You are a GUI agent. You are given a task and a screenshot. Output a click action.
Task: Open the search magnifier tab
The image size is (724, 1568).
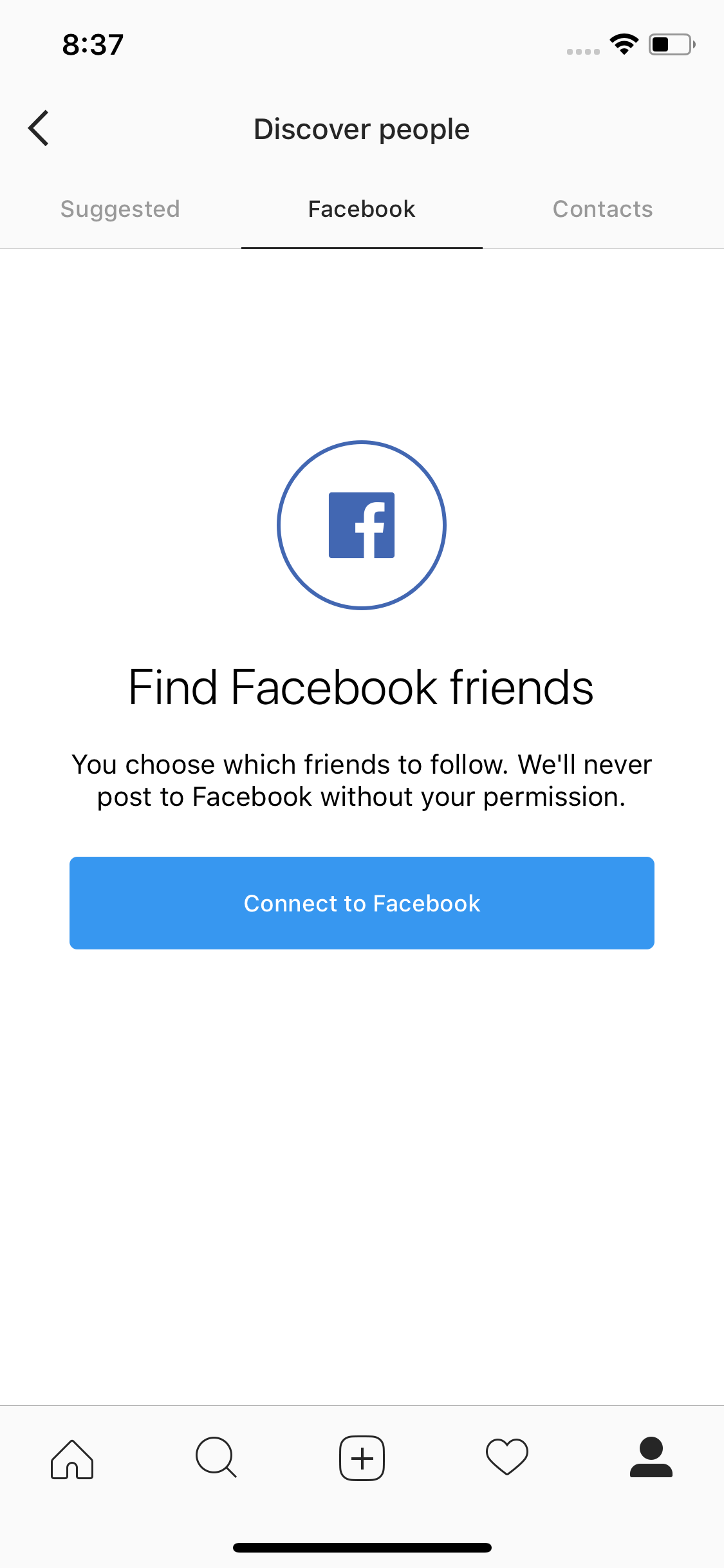217,1457
